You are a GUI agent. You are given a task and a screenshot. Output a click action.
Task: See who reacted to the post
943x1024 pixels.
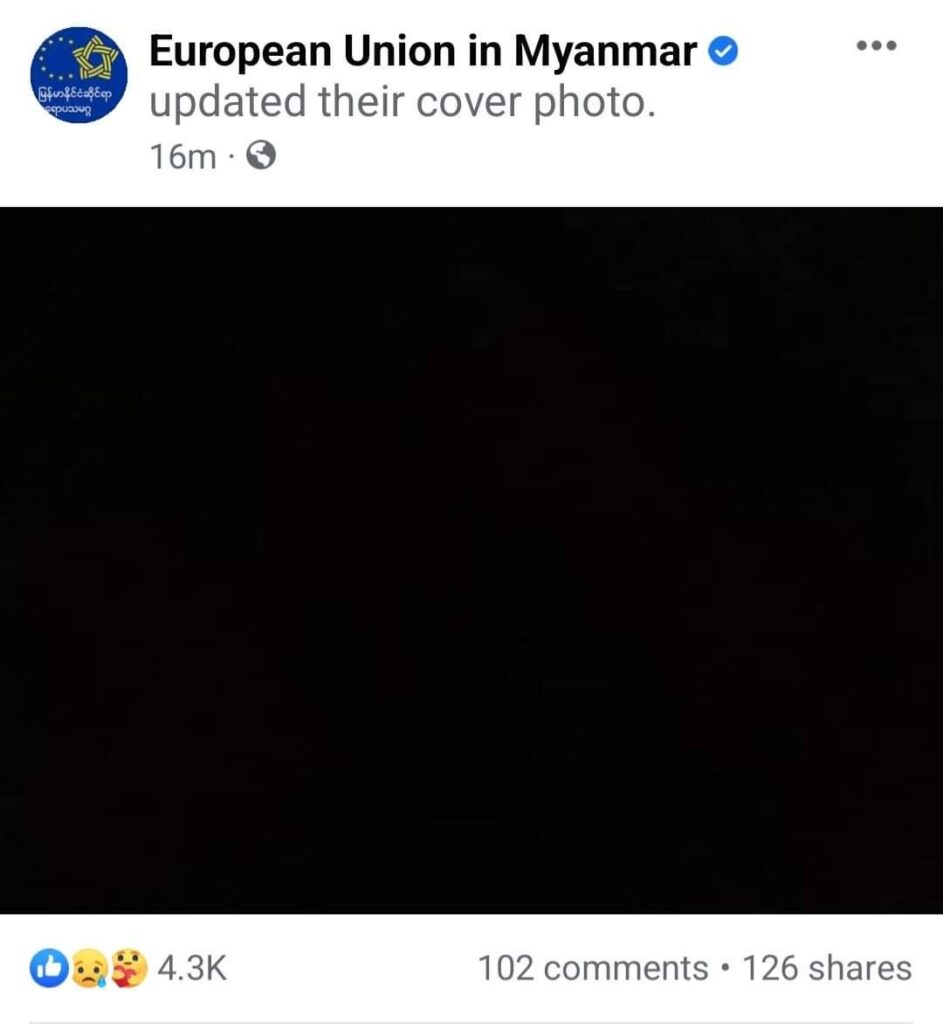128,968
